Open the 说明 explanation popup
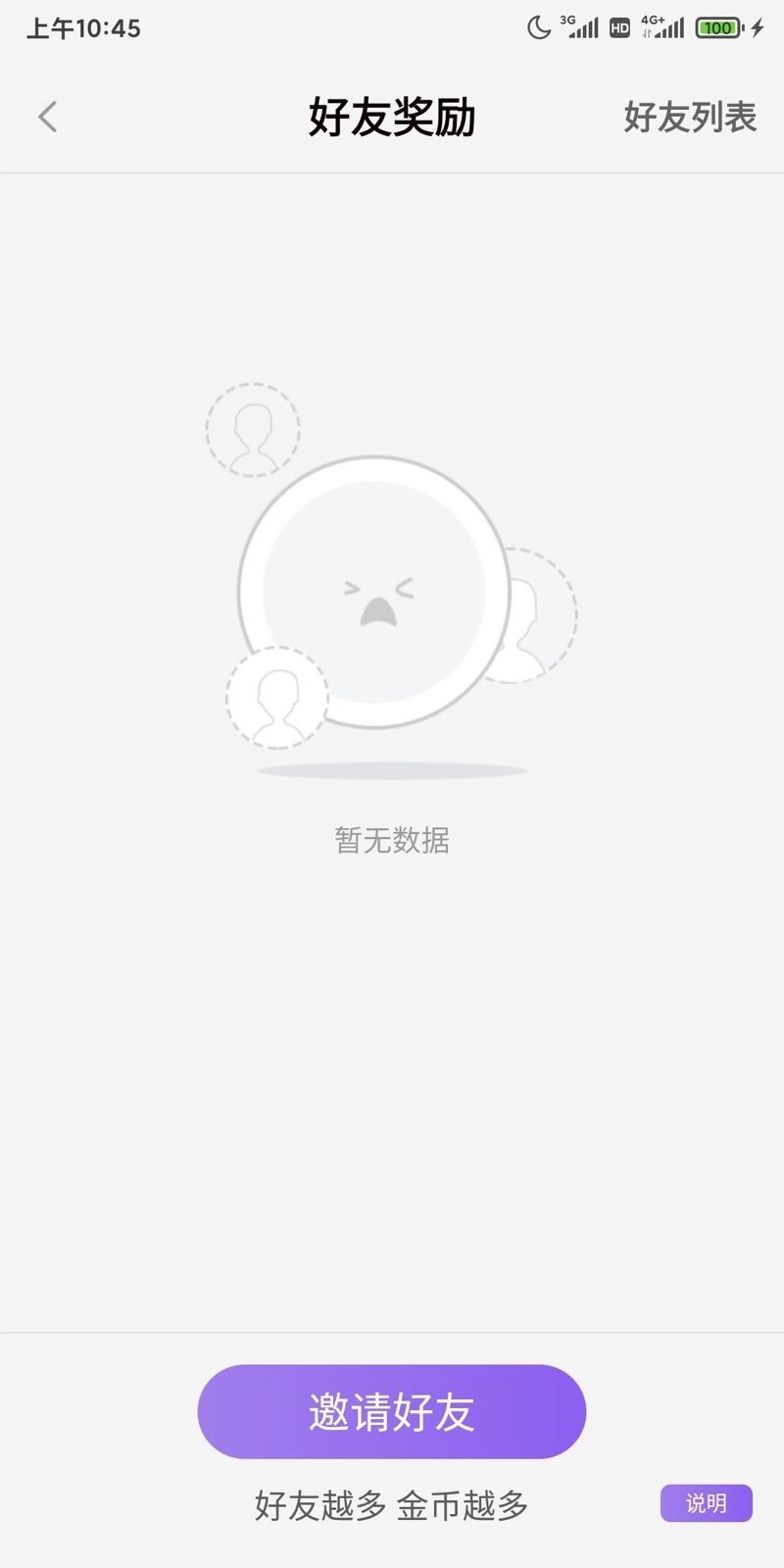Viewport: 784px width, 1568px height. click(708, 1502)
